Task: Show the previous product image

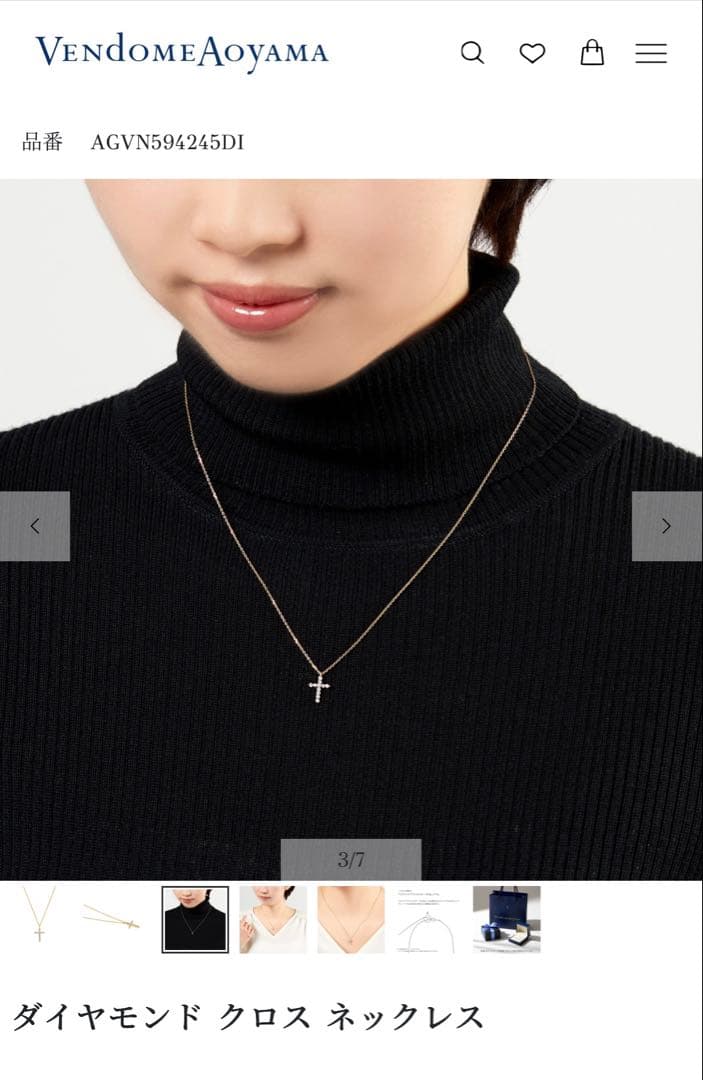Action: (35, 526)
